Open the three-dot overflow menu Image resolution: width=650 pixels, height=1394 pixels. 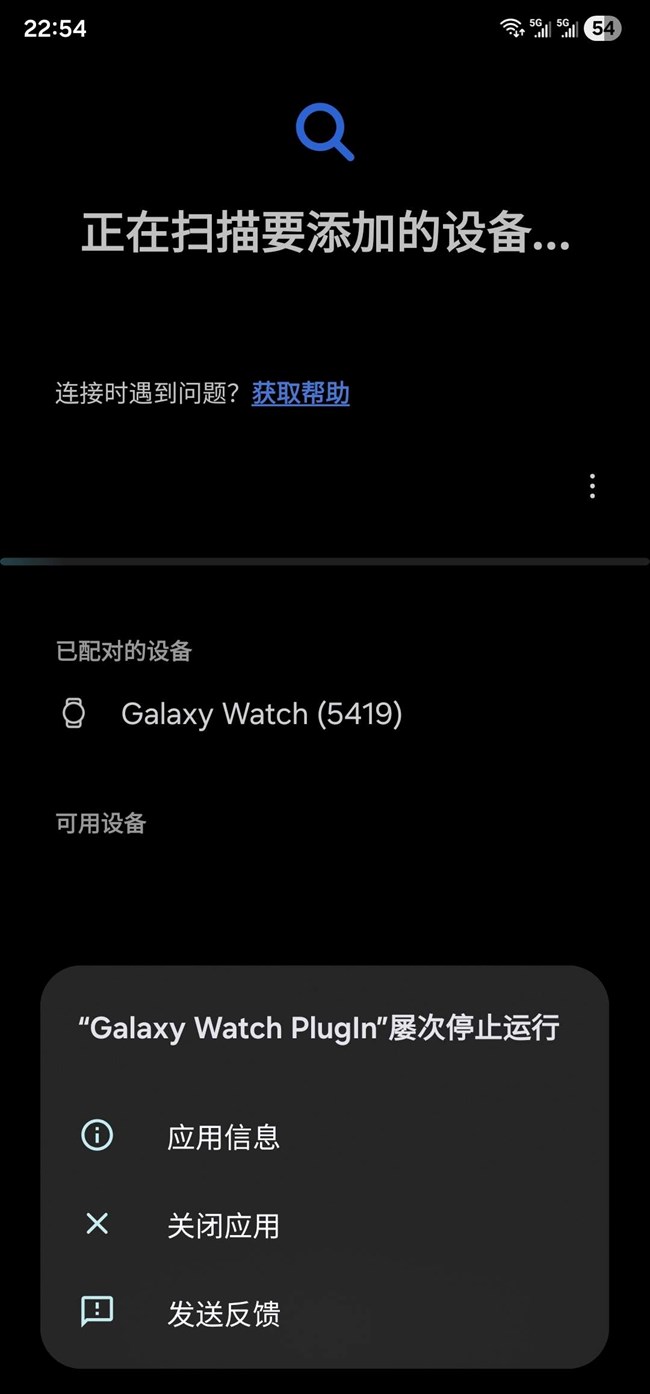coord(593,487)
